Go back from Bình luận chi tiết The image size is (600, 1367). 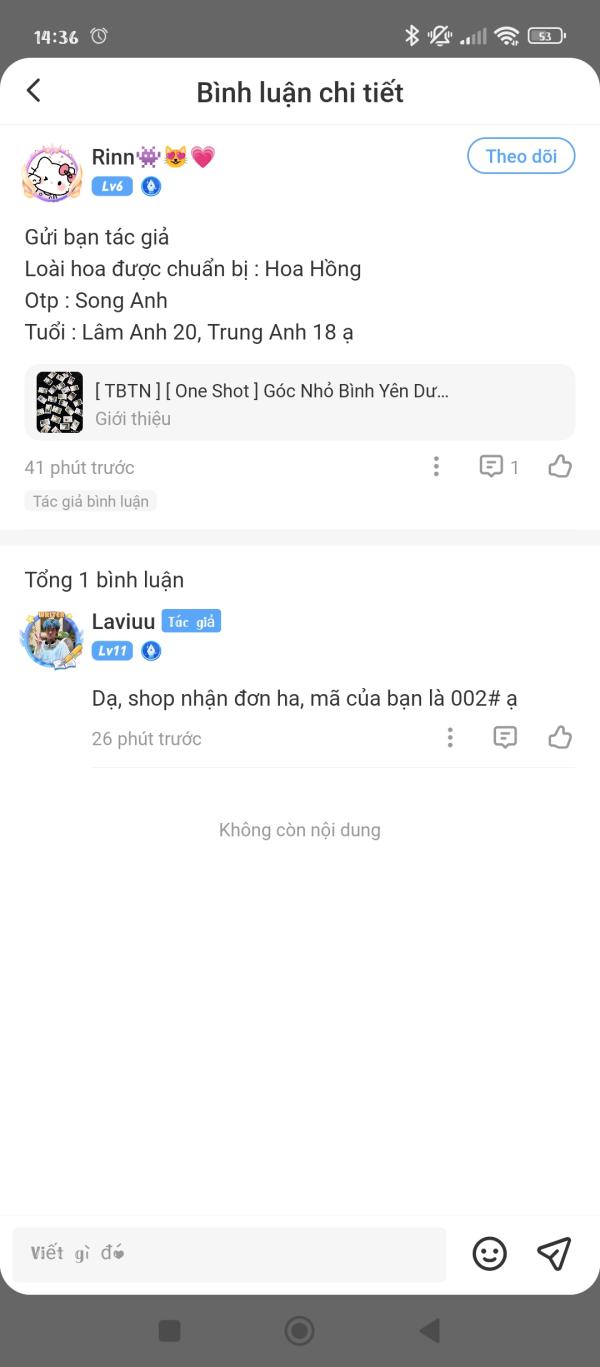[34, 91]
